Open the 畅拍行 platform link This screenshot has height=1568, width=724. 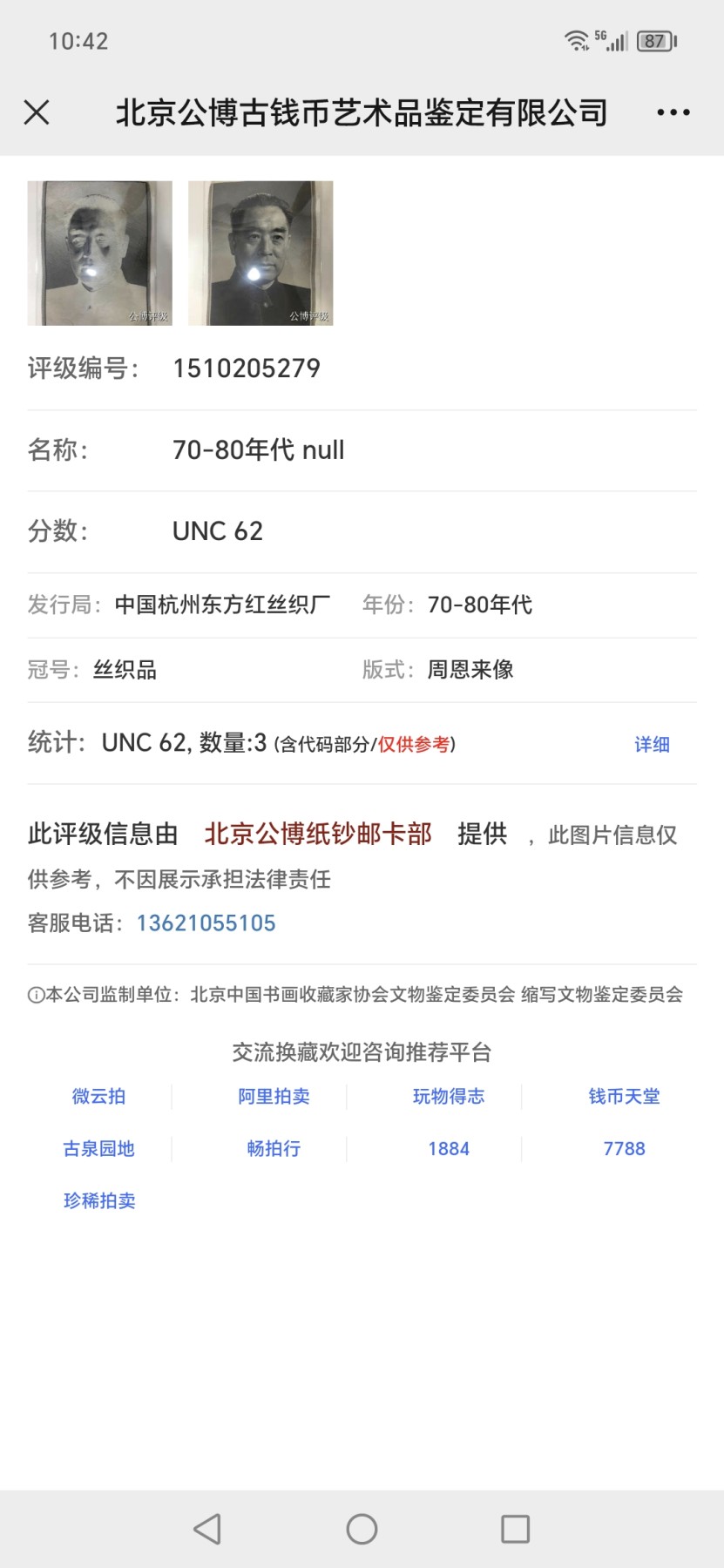[x=274, y=1149]
